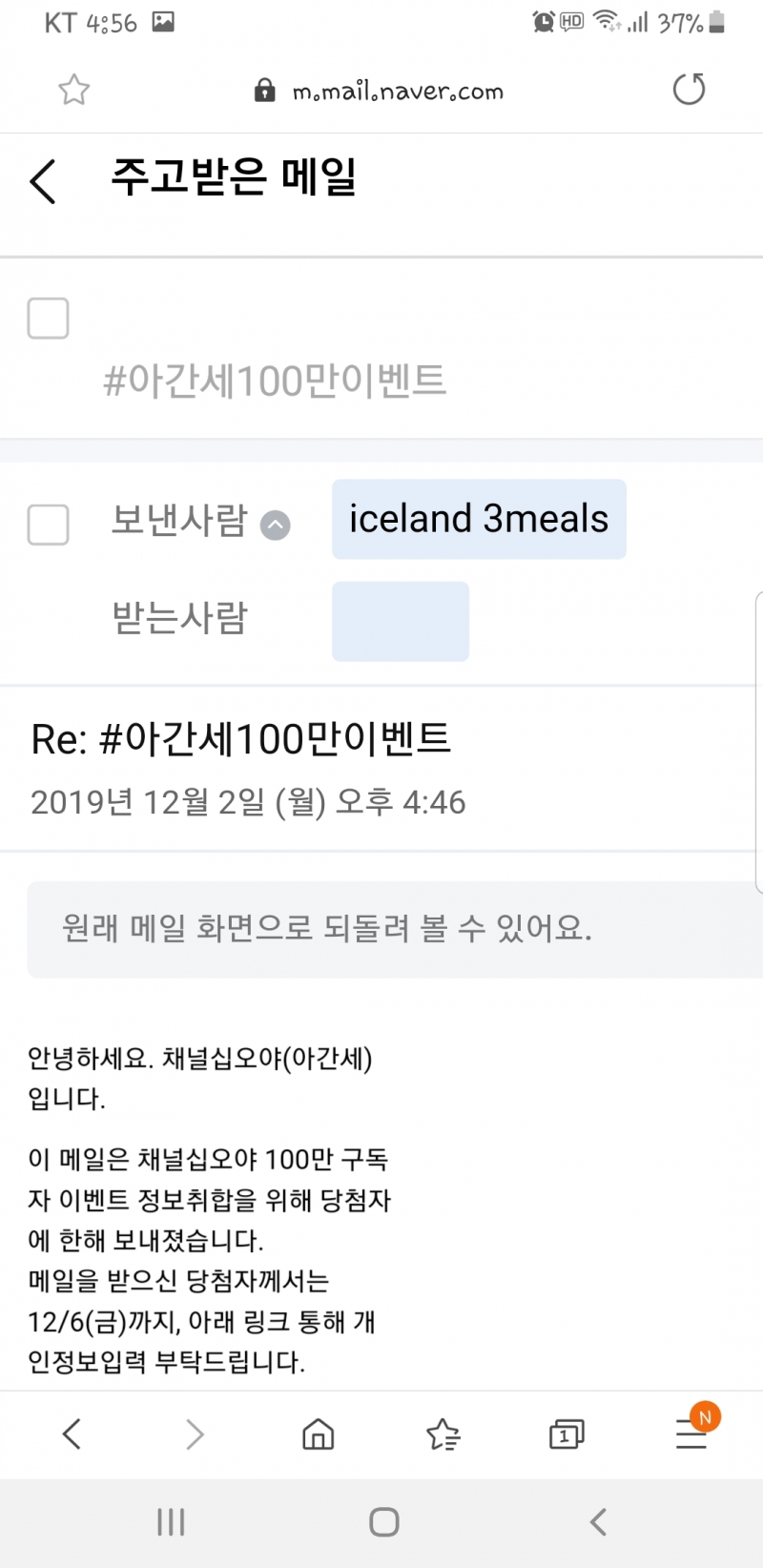Reload the page in the browser
The height and width of the screenshot is (1568, 763).
click(x=689, y=91)
